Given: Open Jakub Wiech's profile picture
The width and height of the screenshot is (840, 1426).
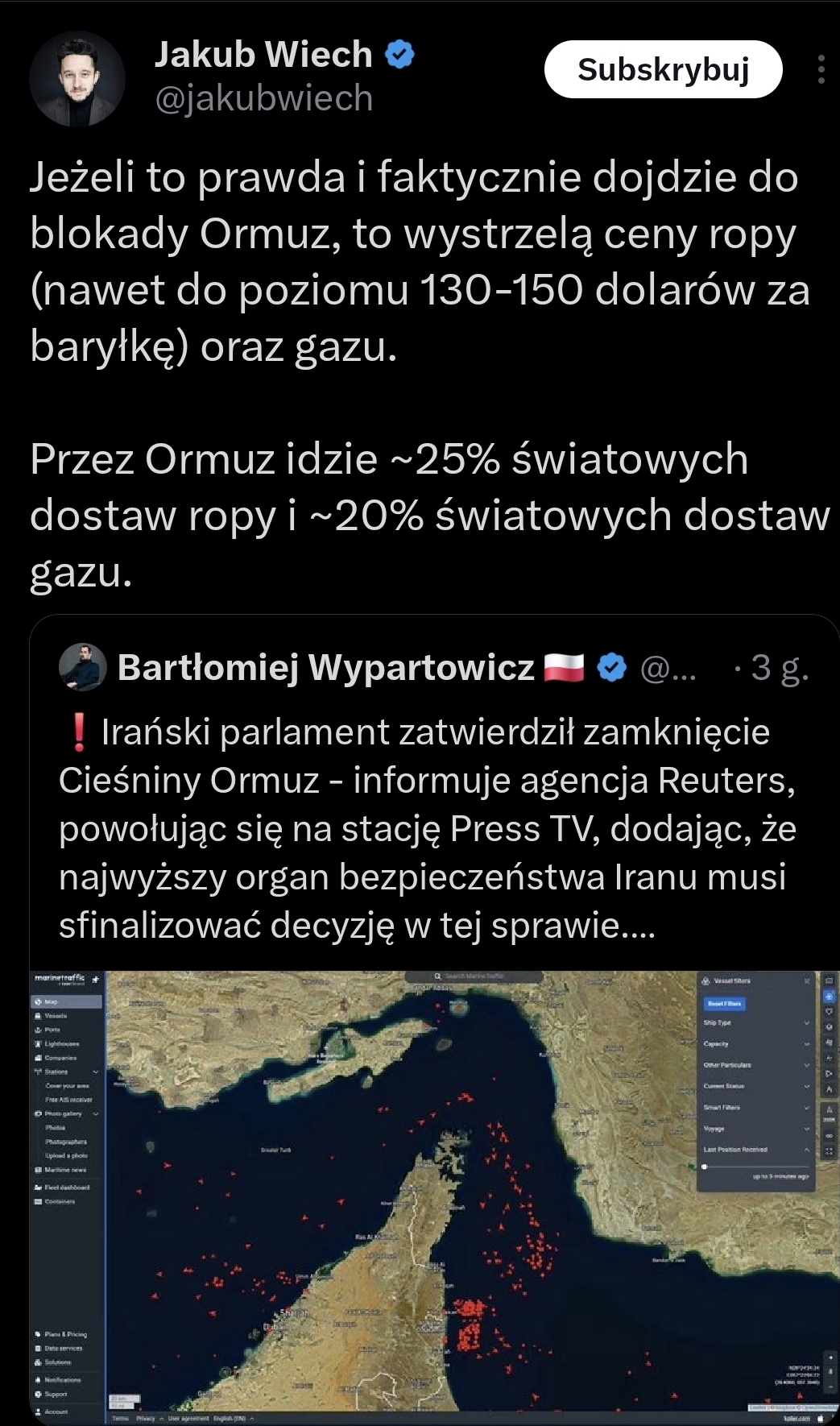Looking at the screenshot, I should coord(77,79).
